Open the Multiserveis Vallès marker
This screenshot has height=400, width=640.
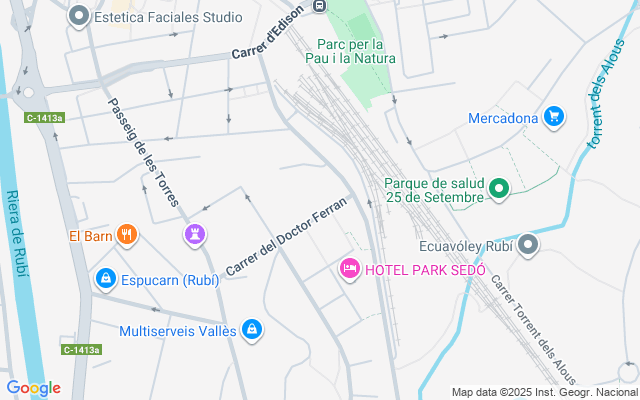[253, 329]
